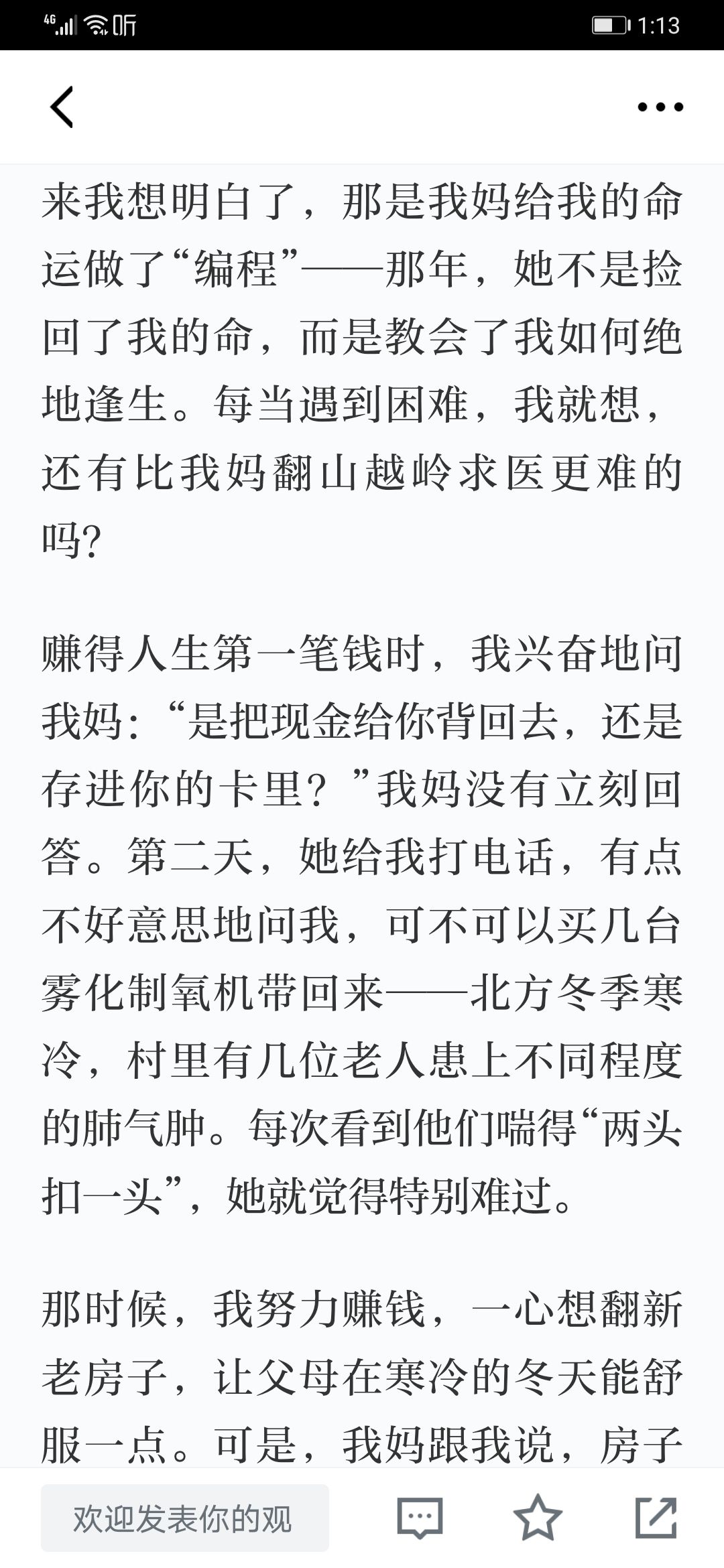Favorite this article with the star icon
Viewport: 724px width, 1568px height.
pyautogui.click(x=538, y=1518)
